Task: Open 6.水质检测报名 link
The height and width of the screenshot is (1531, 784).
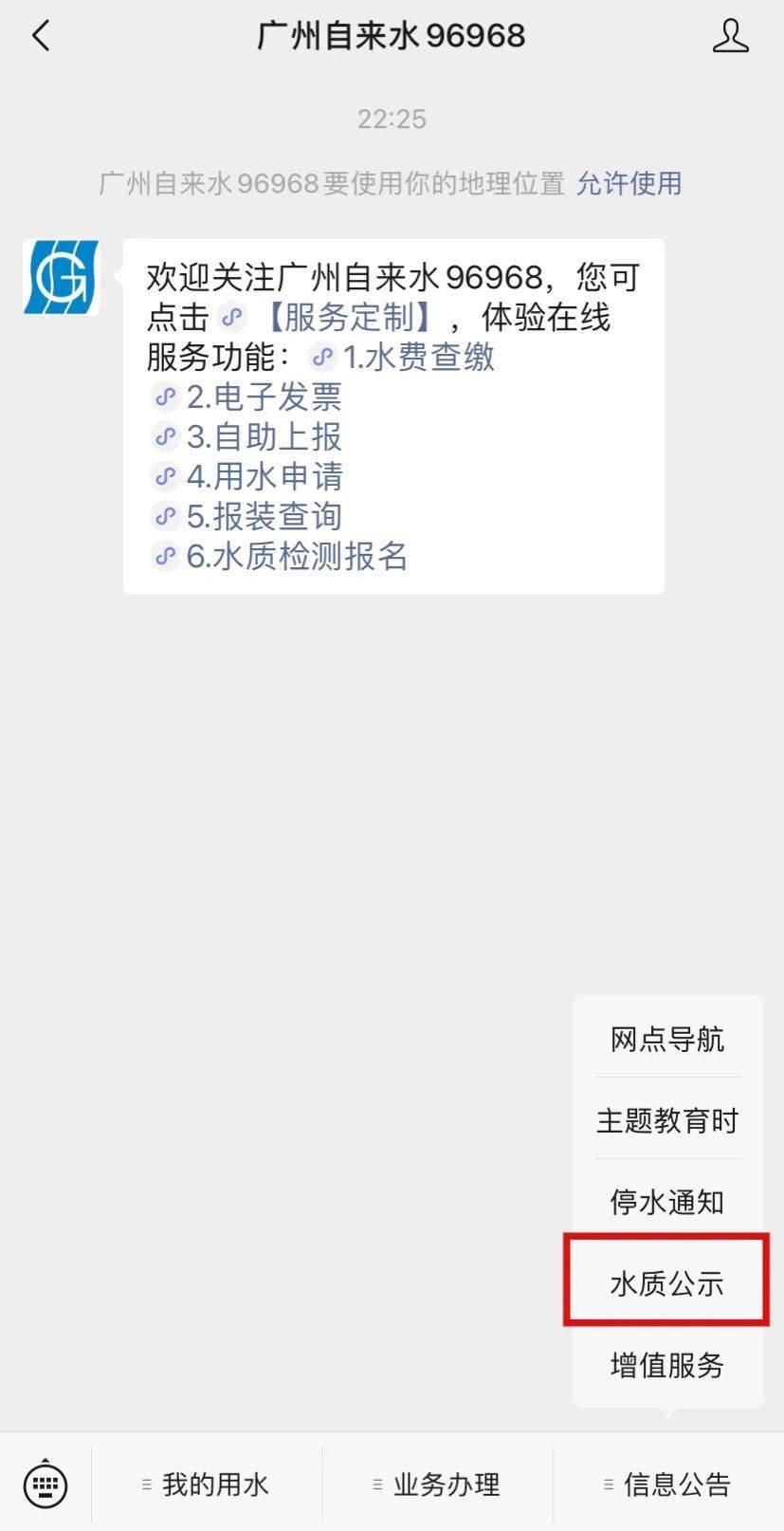Action: click(297, 556)
